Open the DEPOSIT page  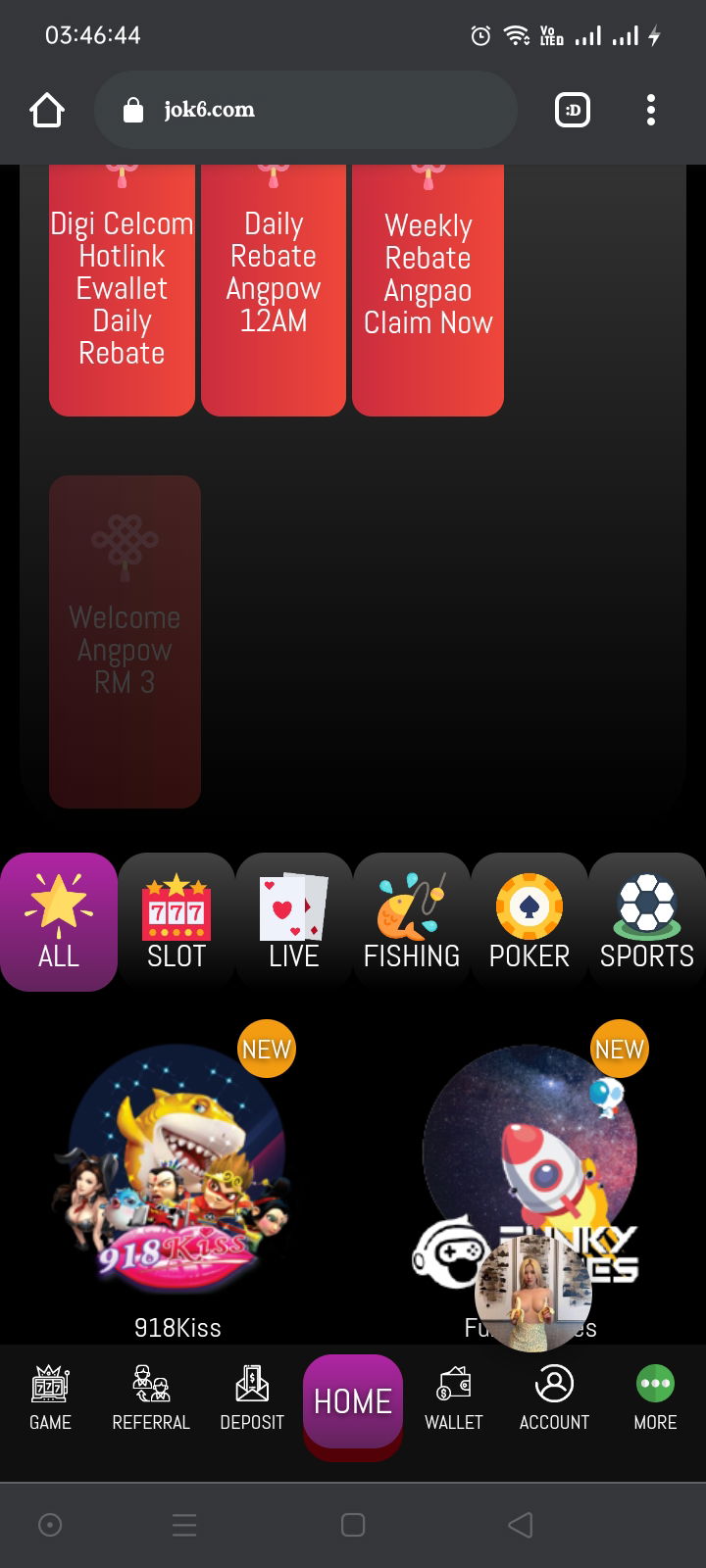click(x=252, y=1398)
